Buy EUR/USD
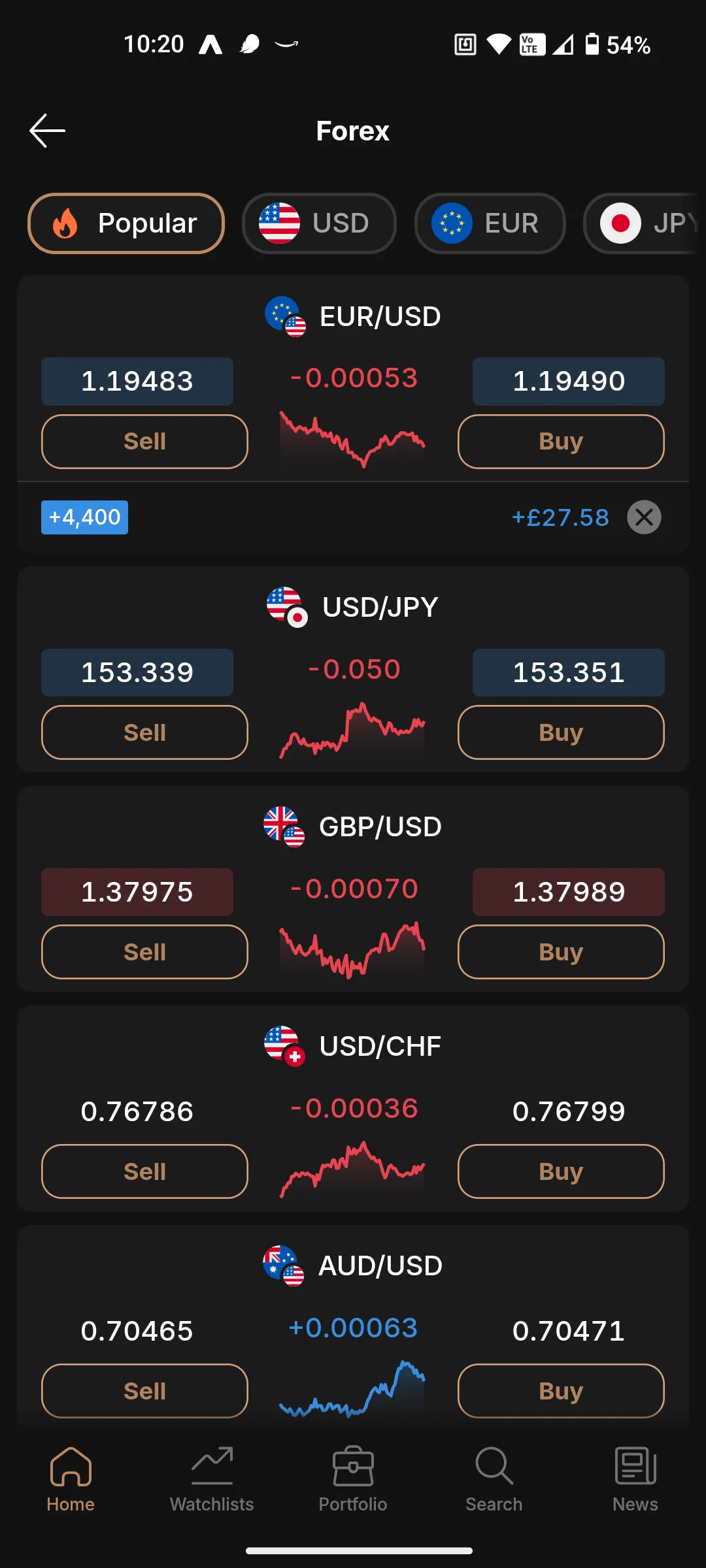706x1568 pixels. pyautogui.click(x=561, y=442)
